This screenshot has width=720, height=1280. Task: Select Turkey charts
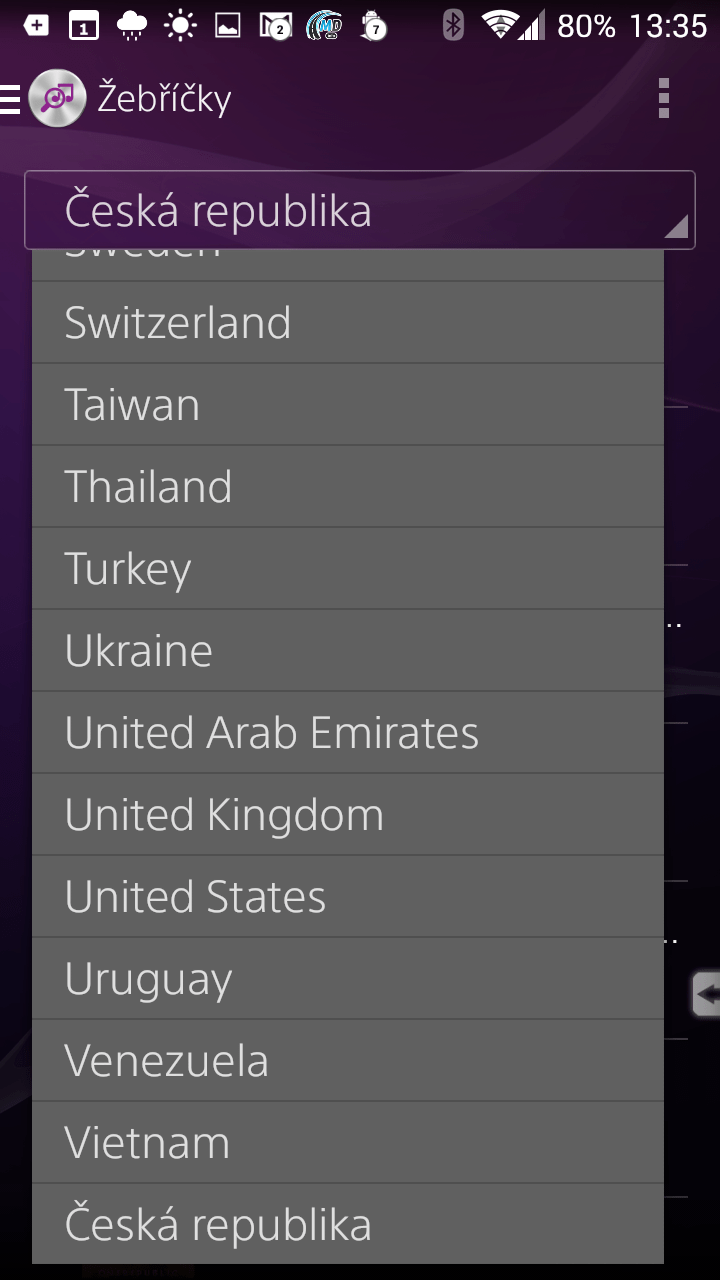(x=347, y=569)
